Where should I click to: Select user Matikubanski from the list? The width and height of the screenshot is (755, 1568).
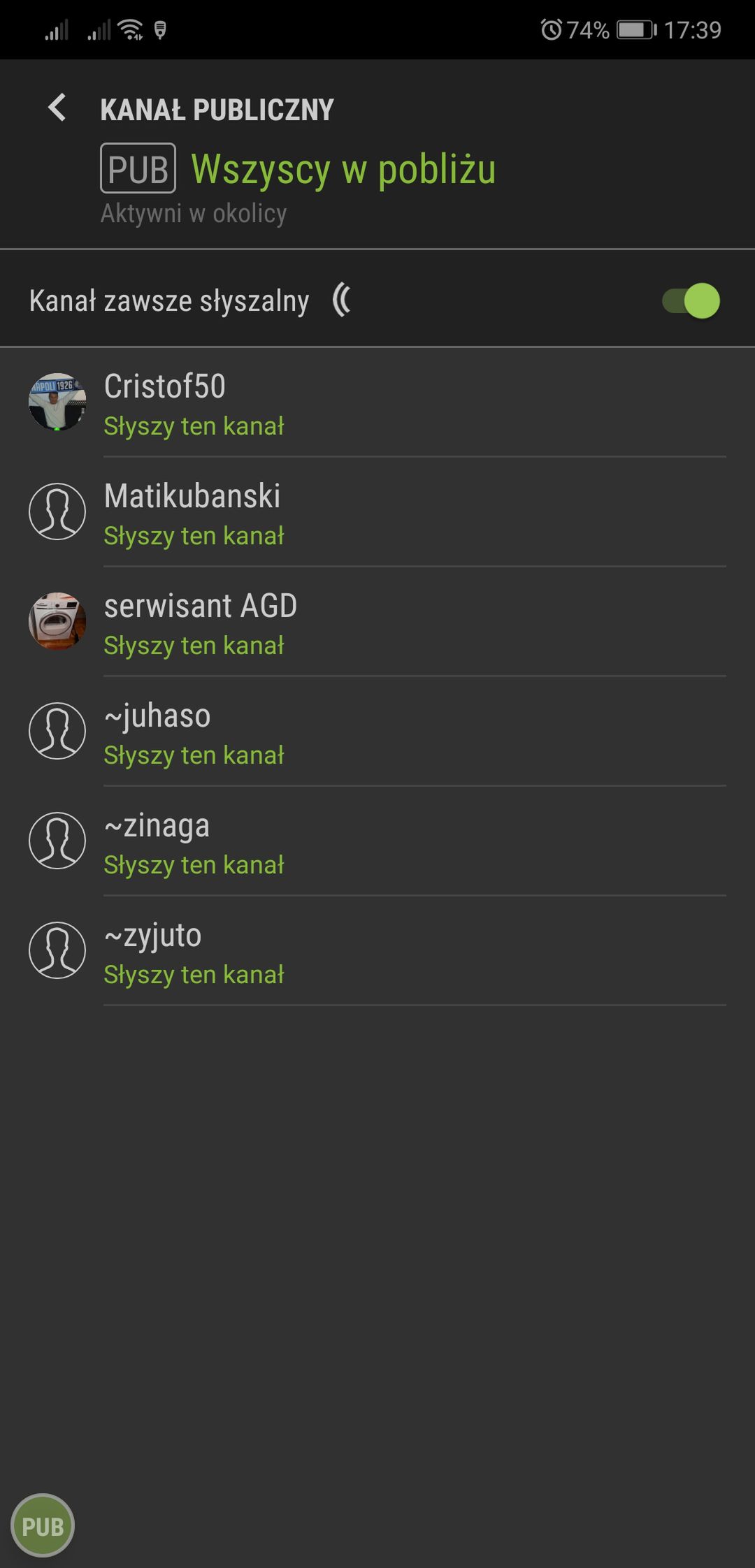377,512
